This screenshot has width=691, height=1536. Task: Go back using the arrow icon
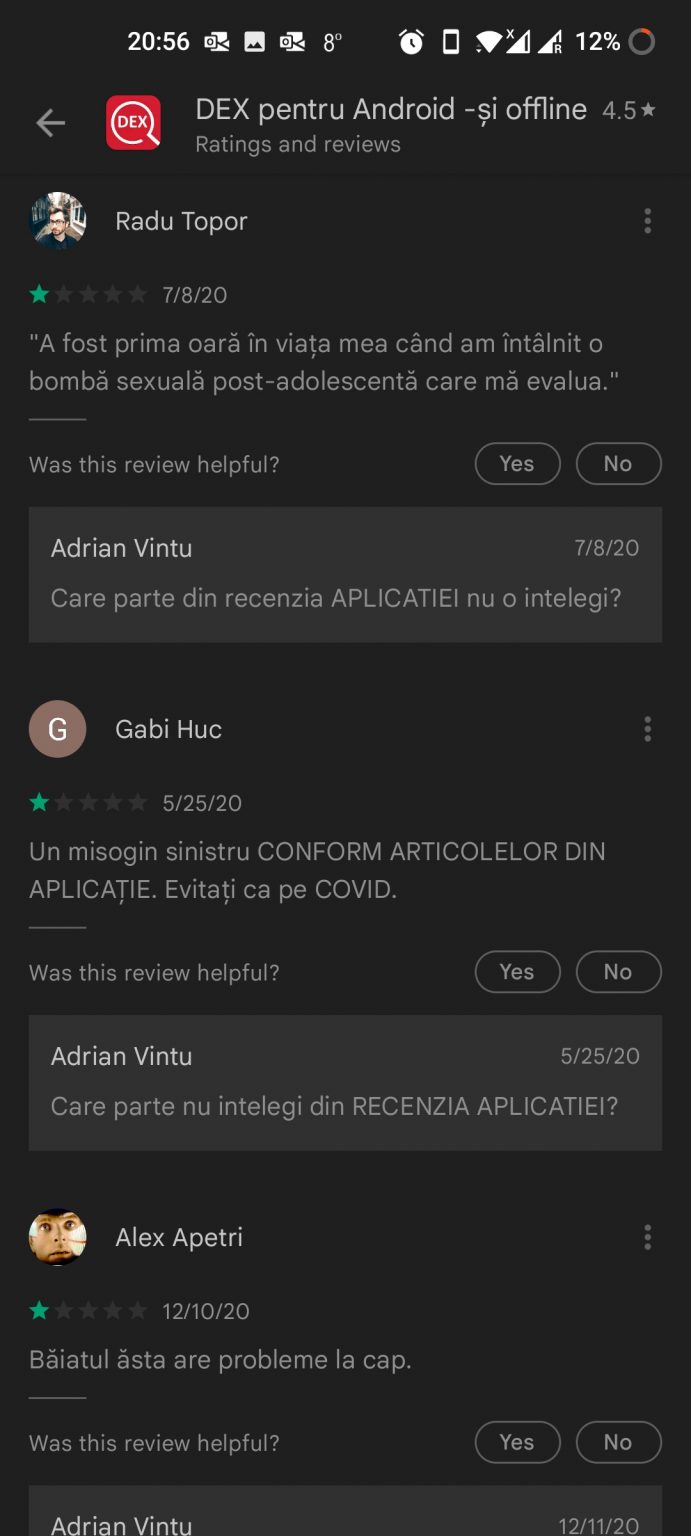point(50,123)
